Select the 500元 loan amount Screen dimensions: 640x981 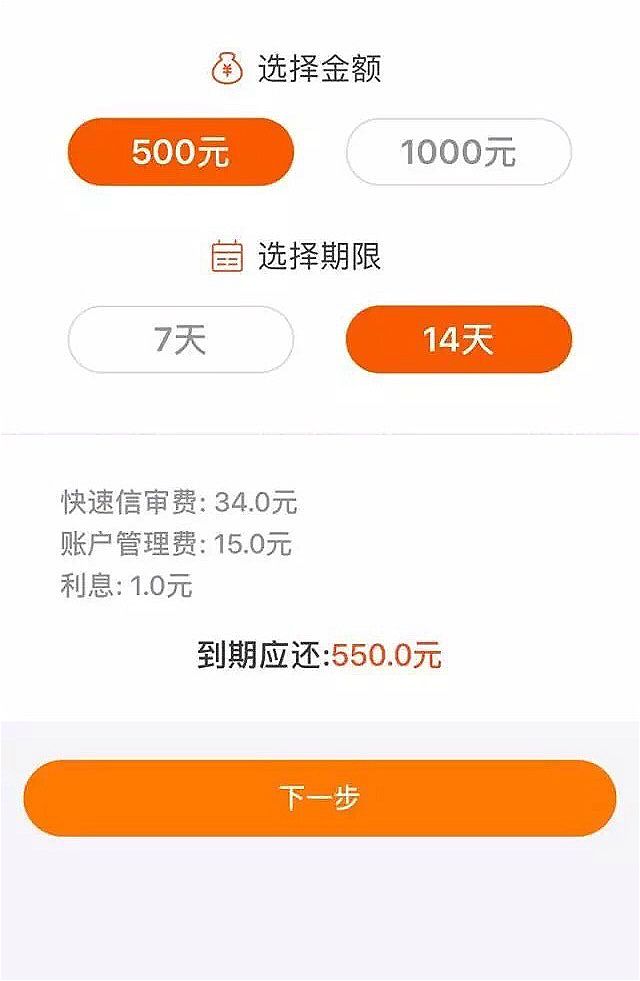(x=180, y=152)
